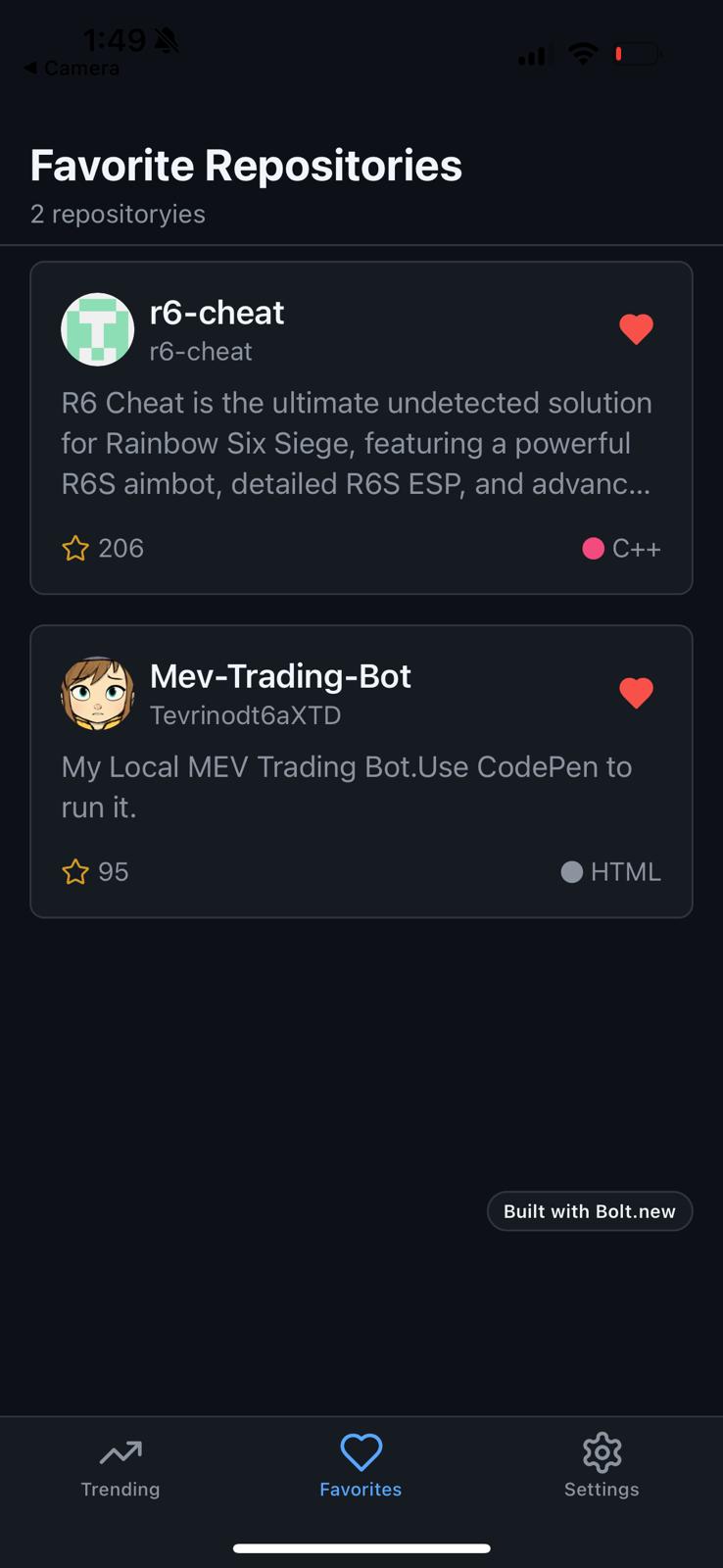Switch to the Trending tab
The width and height of the screenshot is (723, 1568).
point(120,1467)
